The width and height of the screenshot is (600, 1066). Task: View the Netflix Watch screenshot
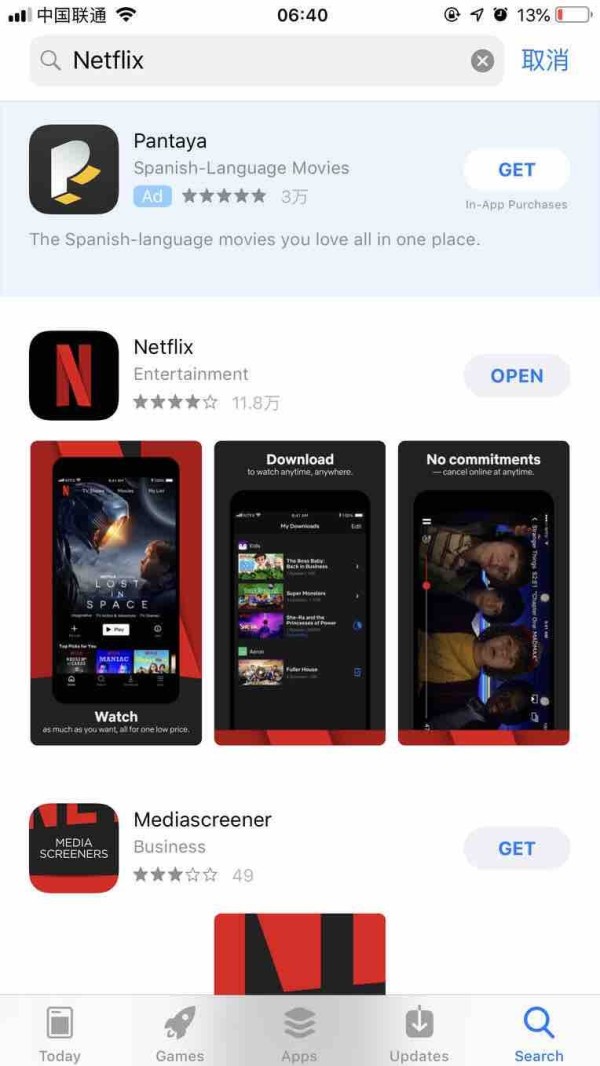coord(116,593)
